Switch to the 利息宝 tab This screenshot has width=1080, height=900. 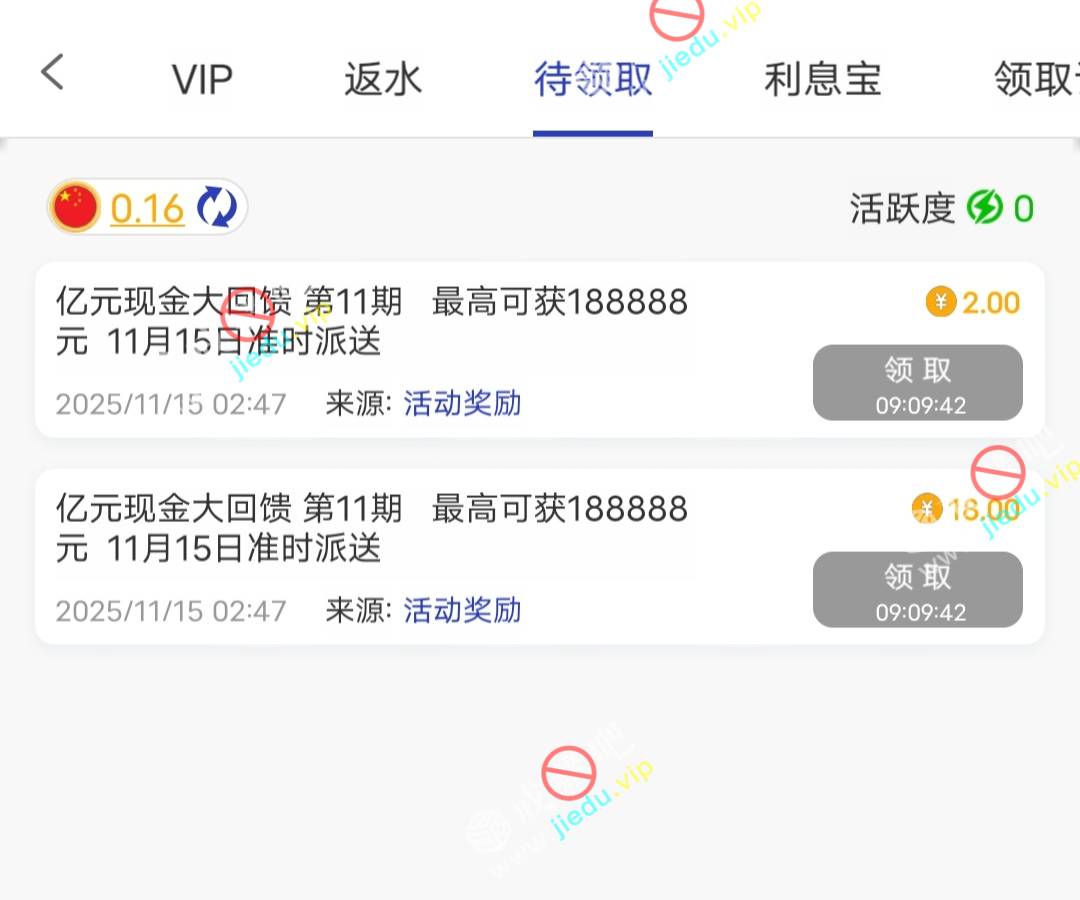(822, 79)
